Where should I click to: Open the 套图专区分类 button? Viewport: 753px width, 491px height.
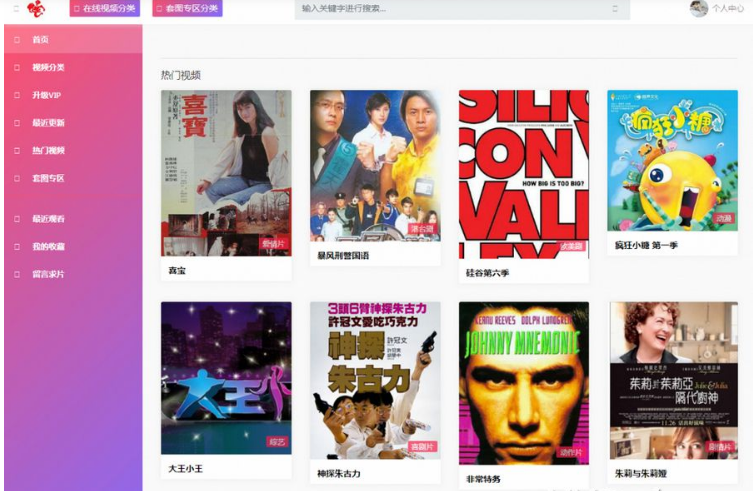pyautogui.click(x=188, y=8)
